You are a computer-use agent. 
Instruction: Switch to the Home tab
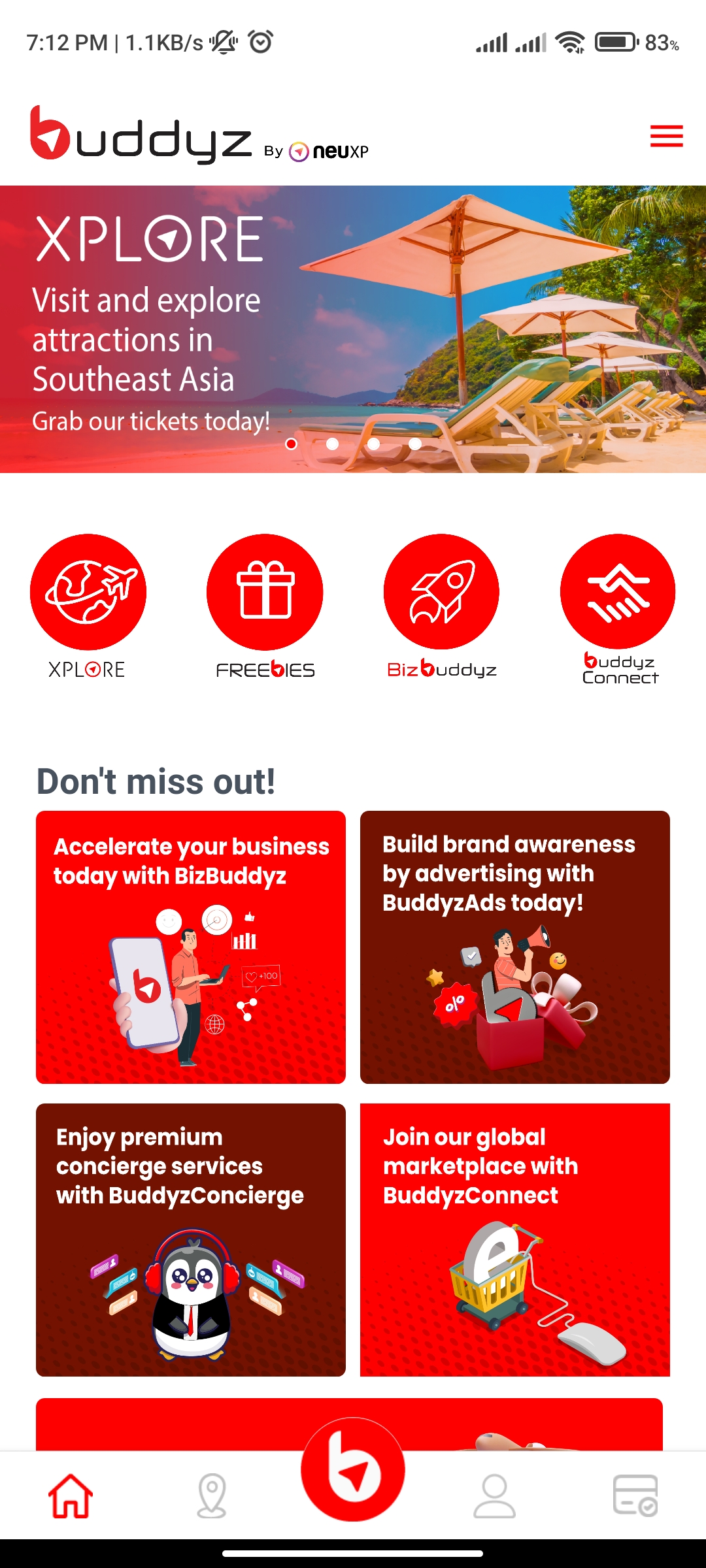pos(71,1495)
